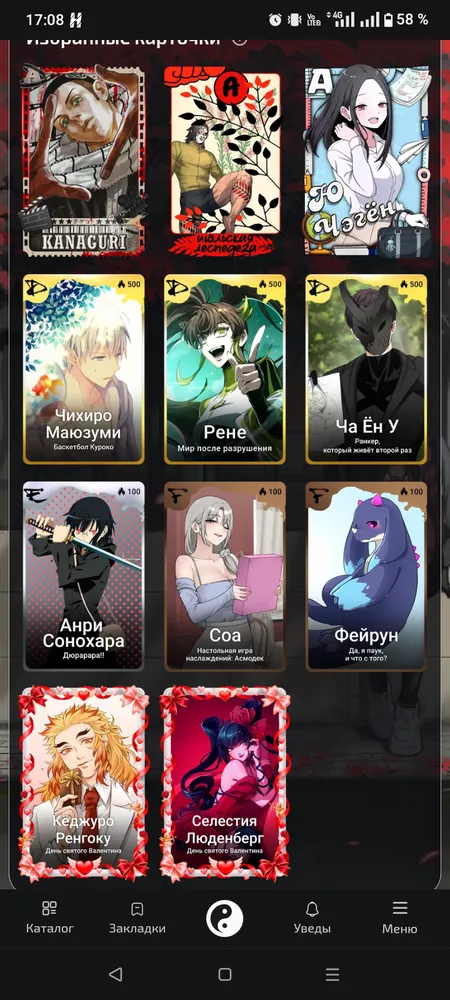View the Рене card

point(225,369)
